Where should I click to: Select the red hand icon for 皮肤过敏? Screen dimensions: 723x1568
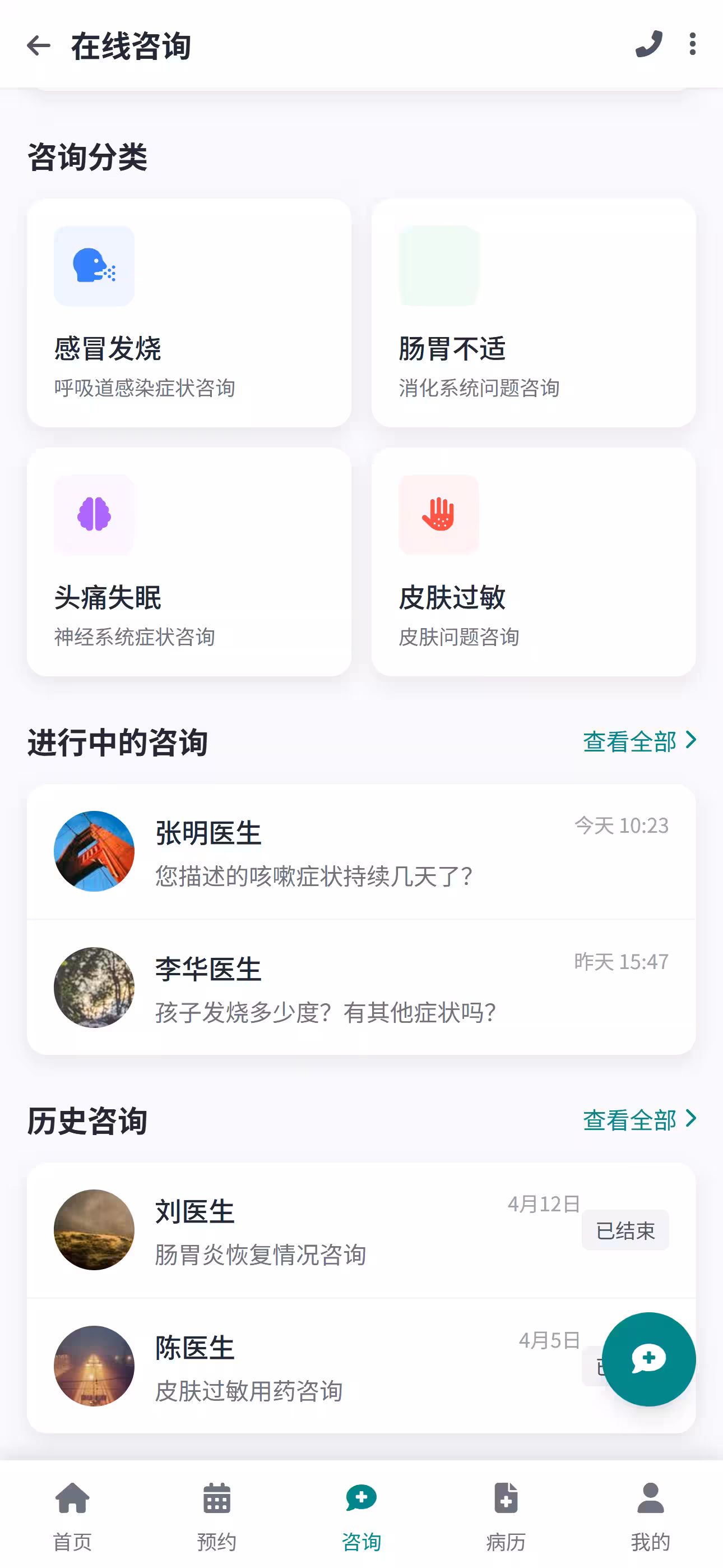coord(438,515)
